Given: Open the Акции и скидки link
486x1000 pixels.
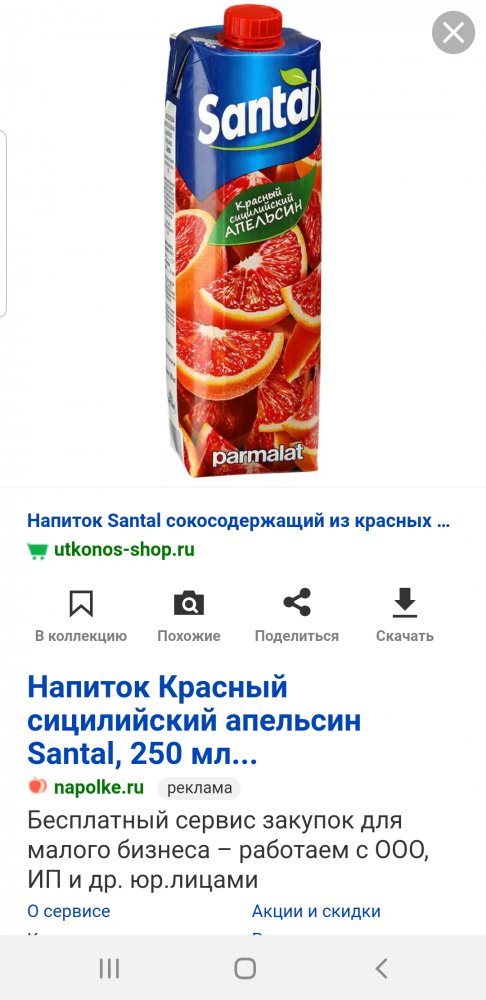Looking at the screenshot, I should pyautogui.click(x=316, y=911).
